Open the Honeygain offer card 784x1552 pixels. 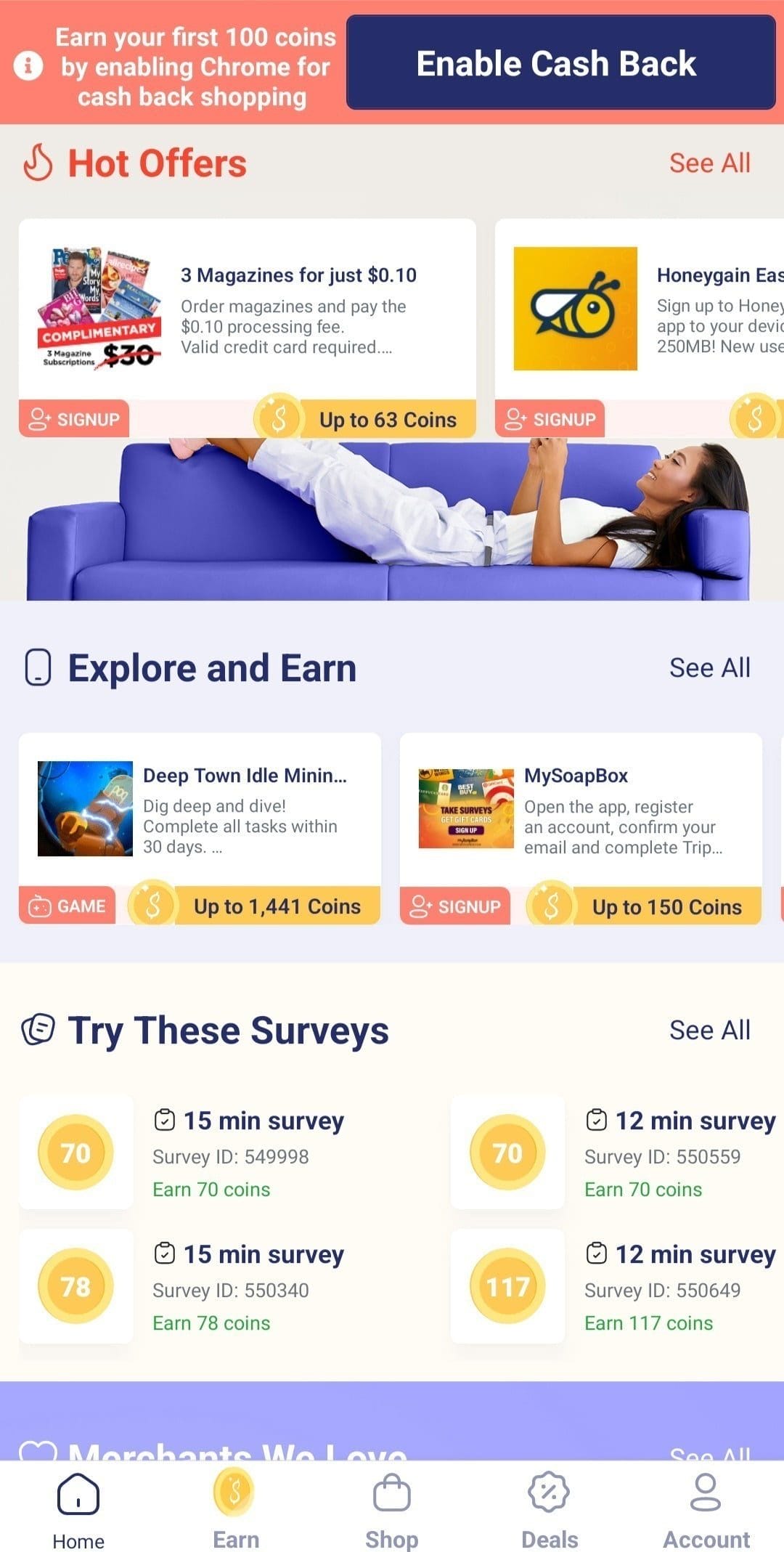point(640,328)
